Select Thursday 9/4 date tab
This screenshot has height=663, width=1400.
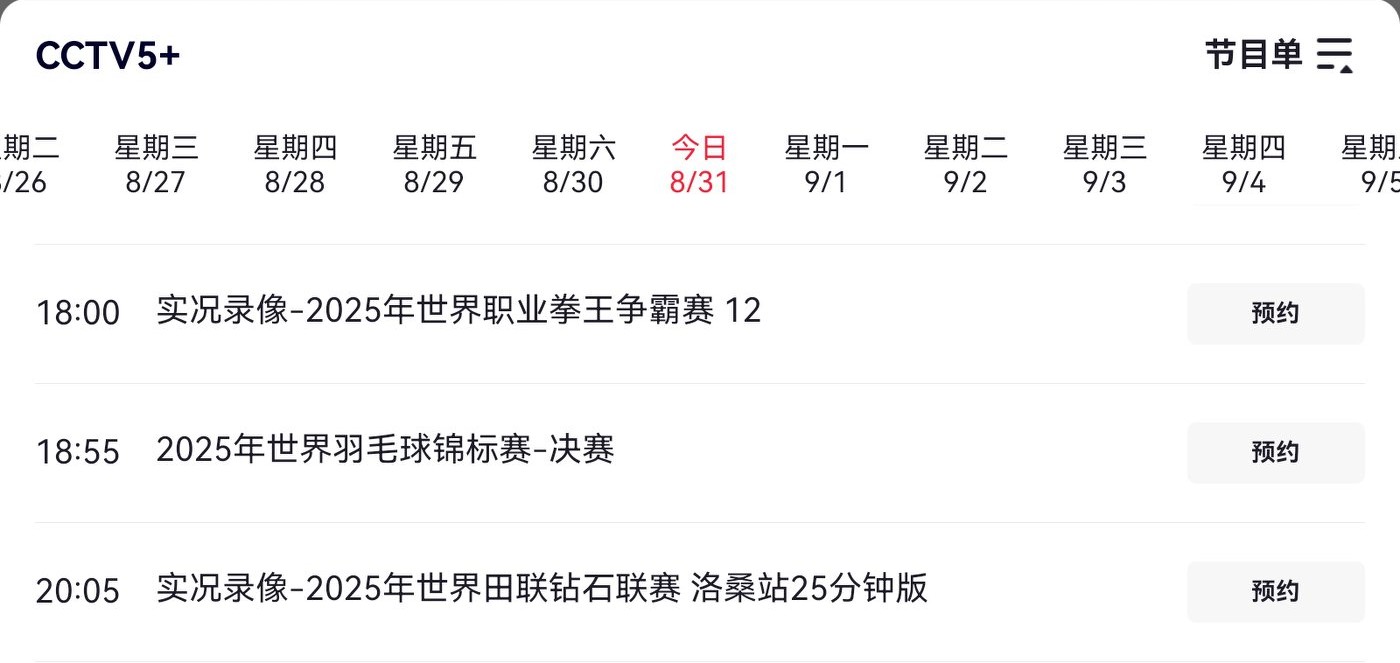(x=1243, y=165)
